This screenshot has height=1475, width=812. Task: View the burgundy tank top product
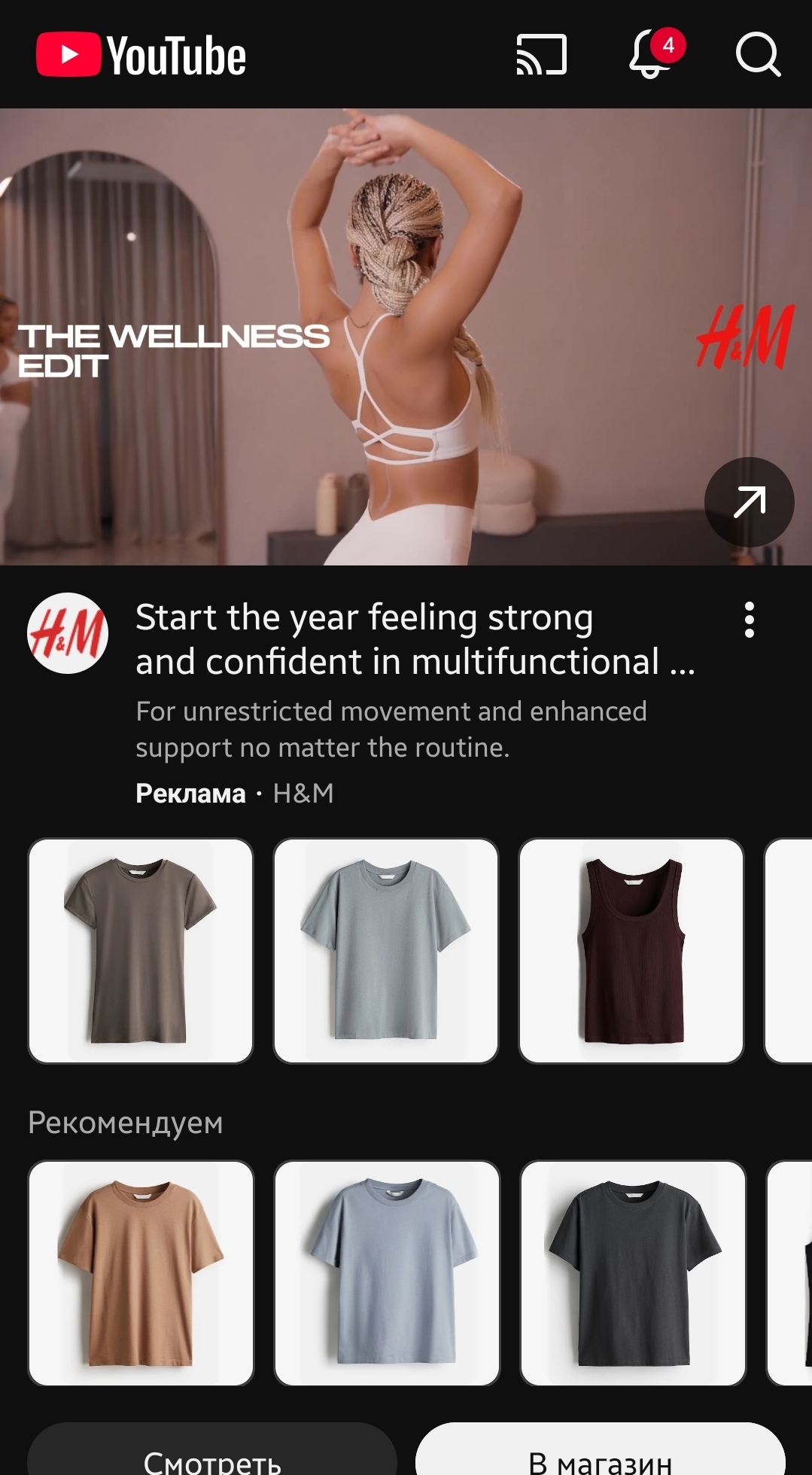pyautogui.click(x=631, y=950)
